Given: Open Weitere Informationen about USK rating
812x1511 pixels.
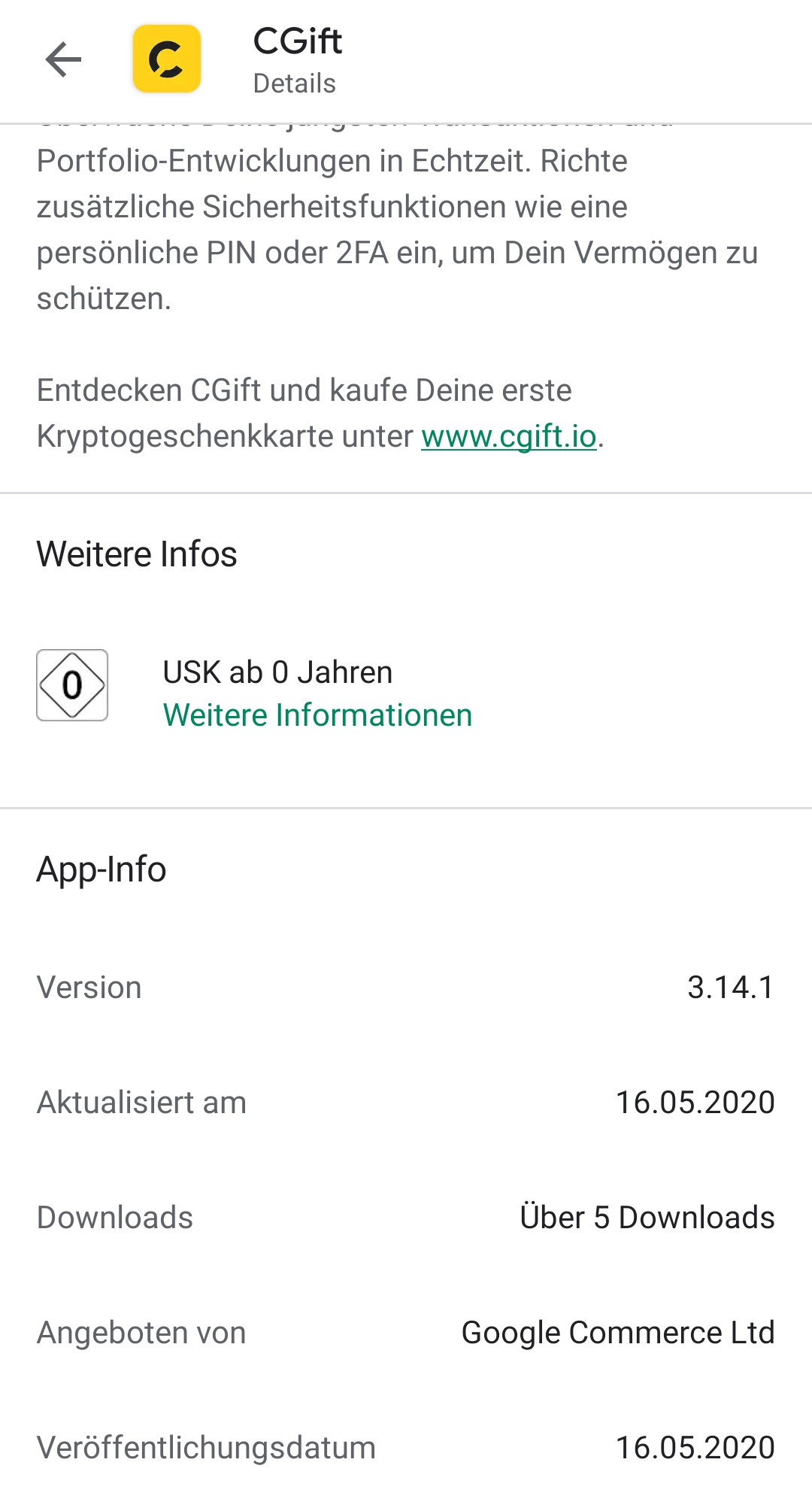Looking at the screenshot, I should [317, 715].
